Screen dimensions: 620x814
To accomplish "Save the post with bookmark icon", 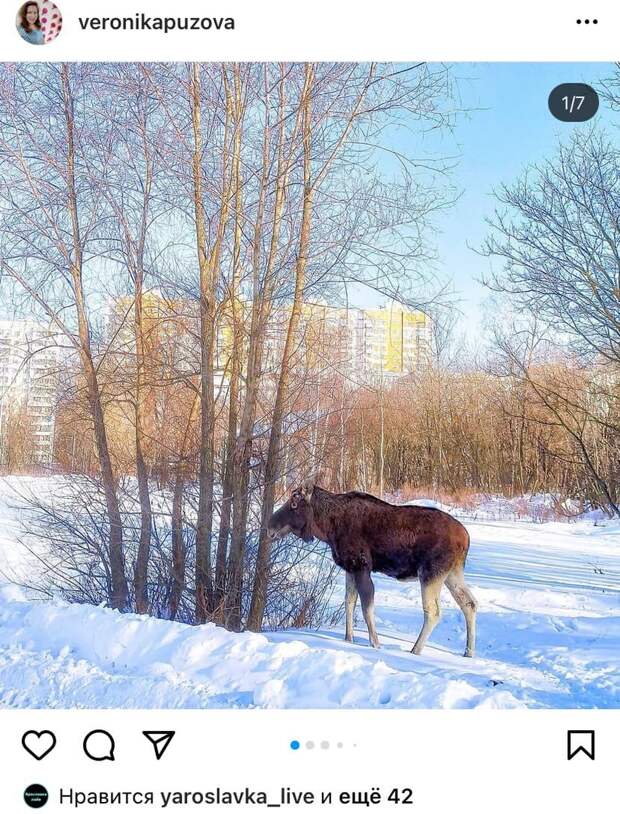I will coord(581,745).
